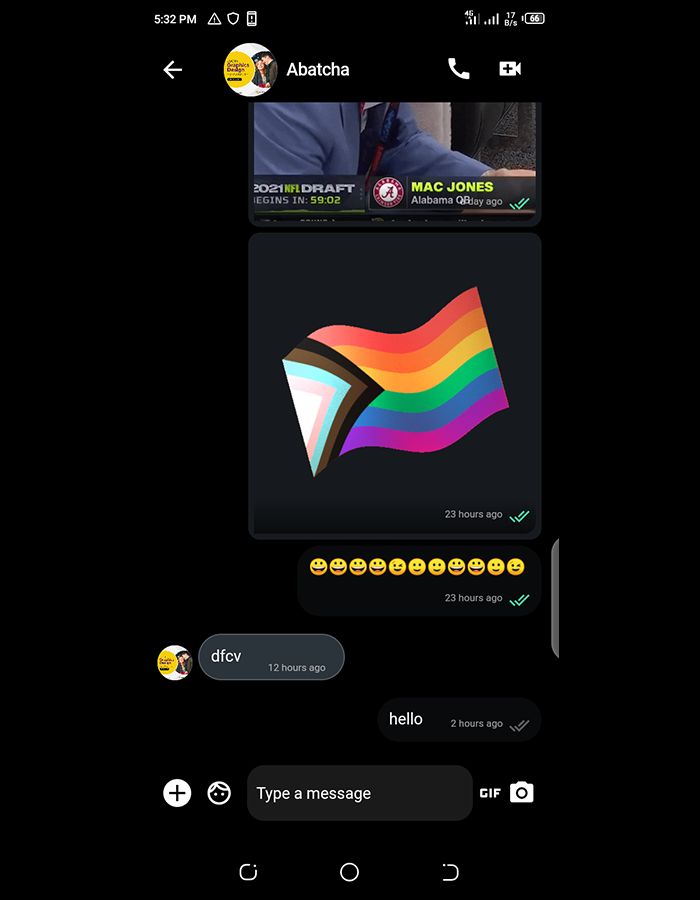700x900 pixels.
Task: Open Abatcha's profile picture in the header
Action: [x=249, y=69]
